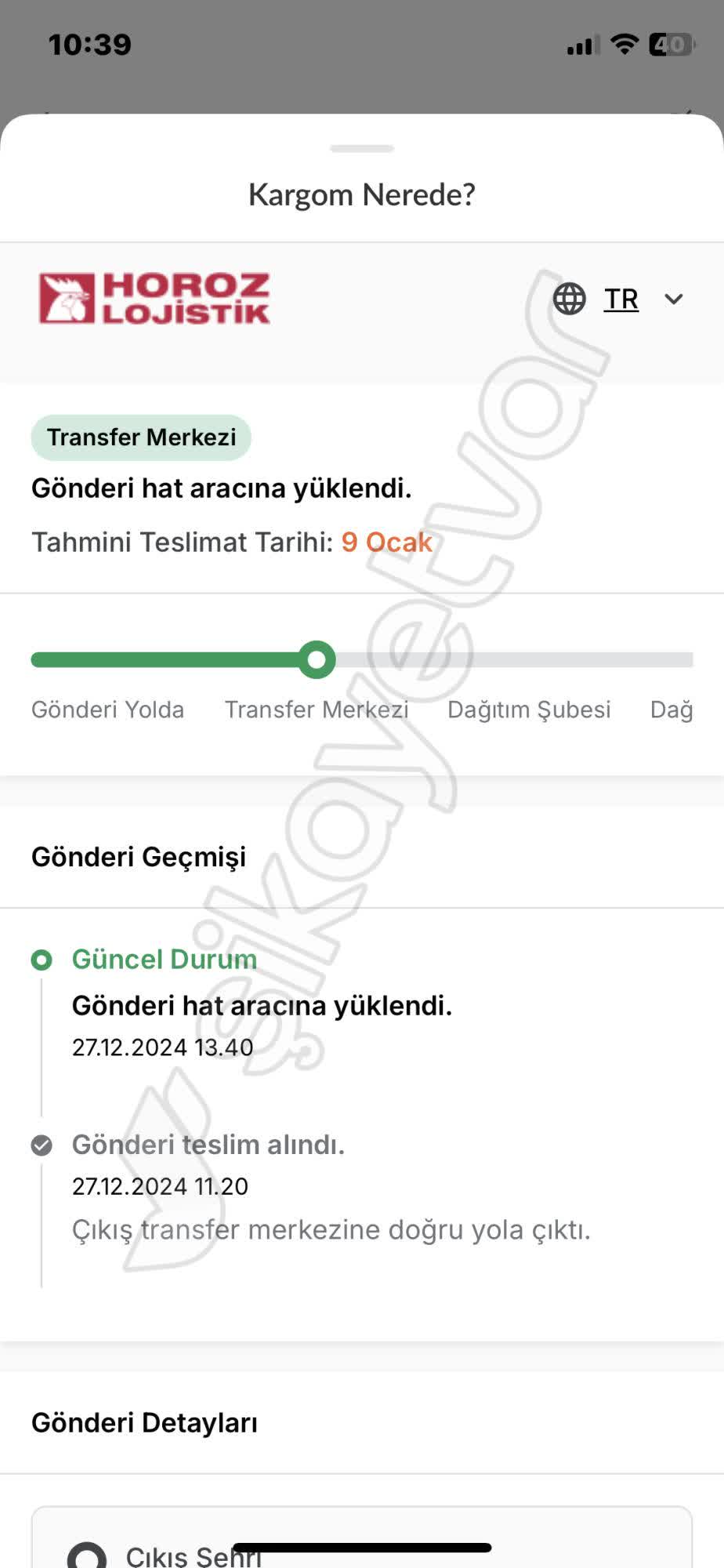Open the Gönderi Geçmişi heading

pyautogui.click(x=138, y=856)
